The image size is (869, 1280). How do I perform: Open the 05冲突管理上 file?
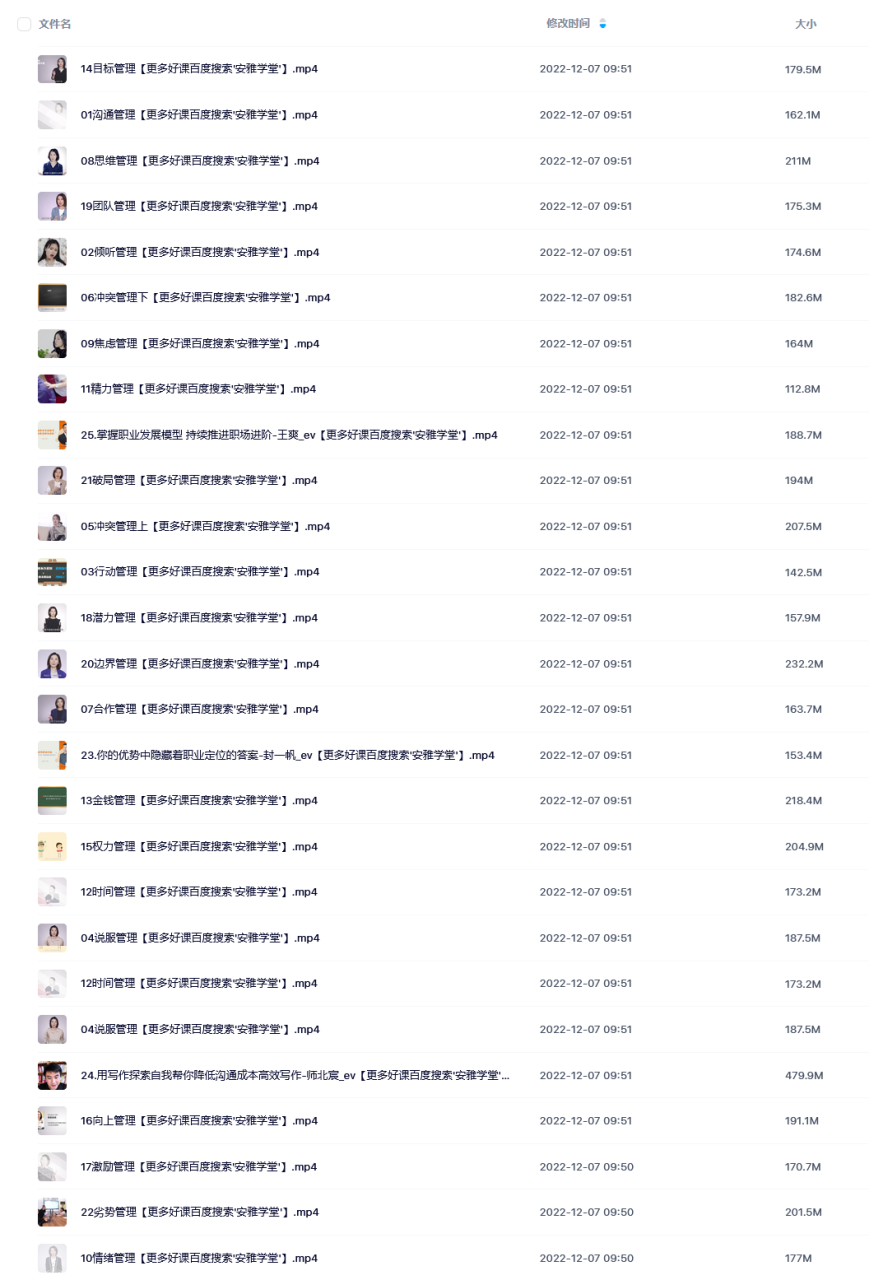[x=205, y=527]
